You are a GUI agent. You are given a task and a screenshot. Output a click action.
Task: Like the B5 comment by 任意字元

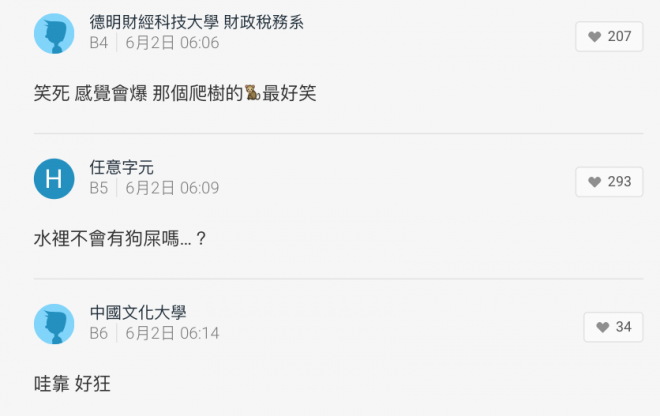coord(609,181)
